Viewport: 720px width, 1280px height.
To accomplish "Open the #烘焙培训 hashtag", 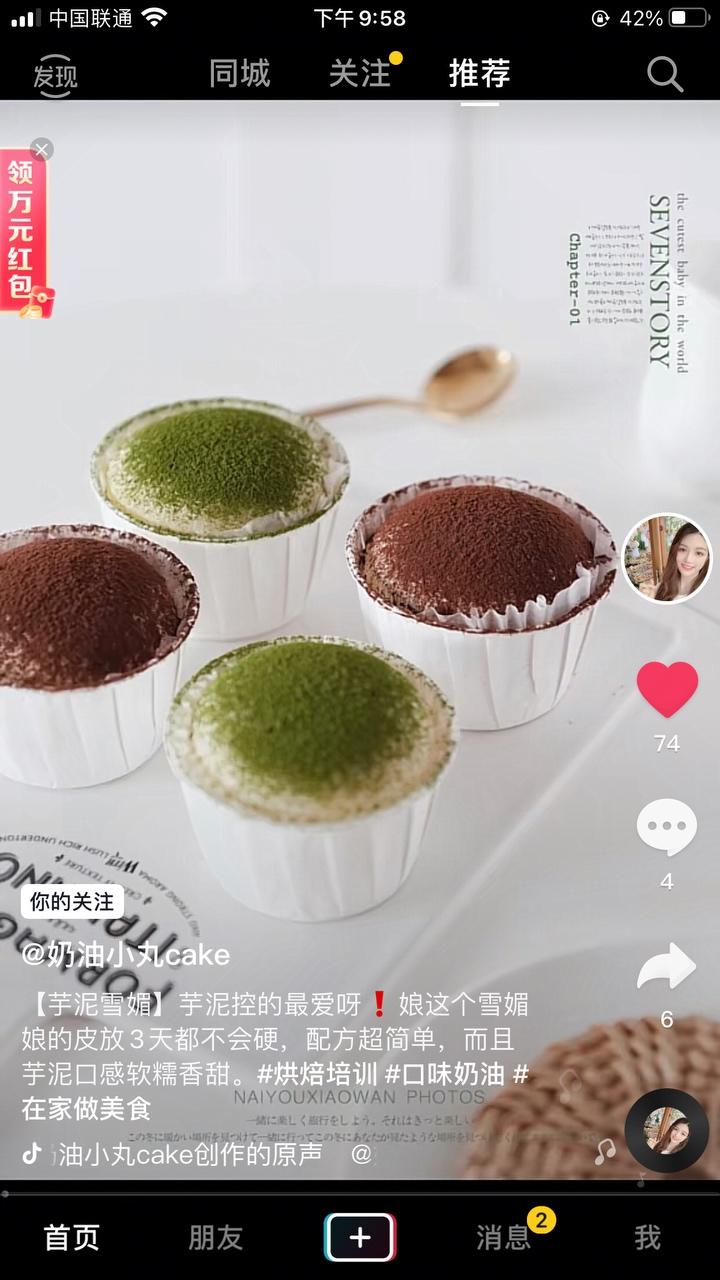I will tap(317, 1075).
